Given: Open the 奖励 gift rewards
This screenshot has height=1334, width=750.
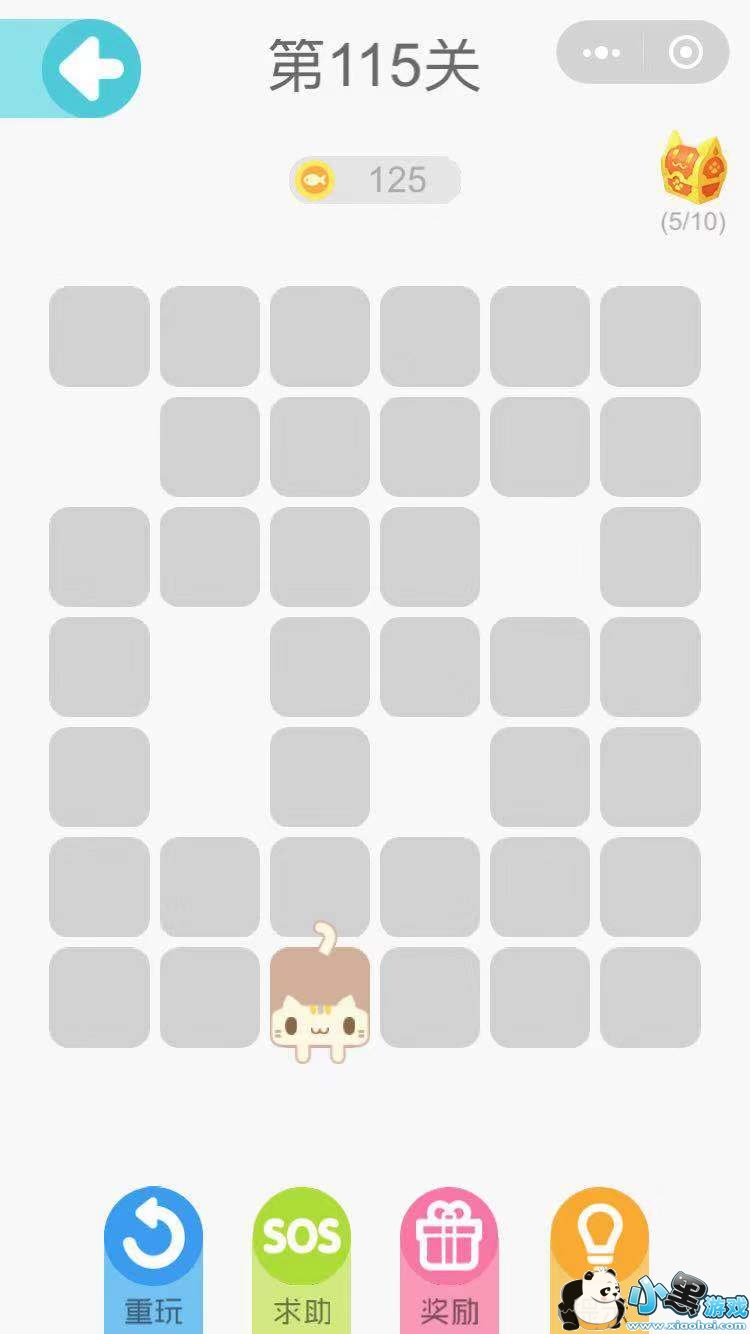Looking at the screenshot, I should pyautogui.click(x=449, y=1256).
